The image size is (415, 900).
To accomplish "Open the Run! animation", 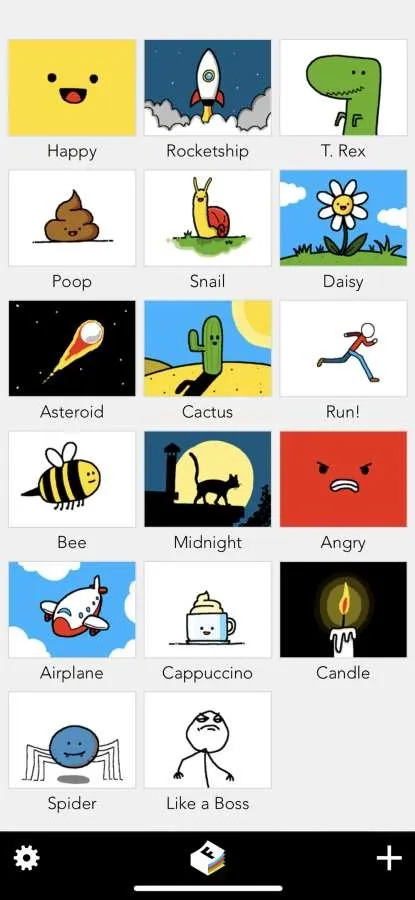I will pyautogui.click(x=343, y=348).
